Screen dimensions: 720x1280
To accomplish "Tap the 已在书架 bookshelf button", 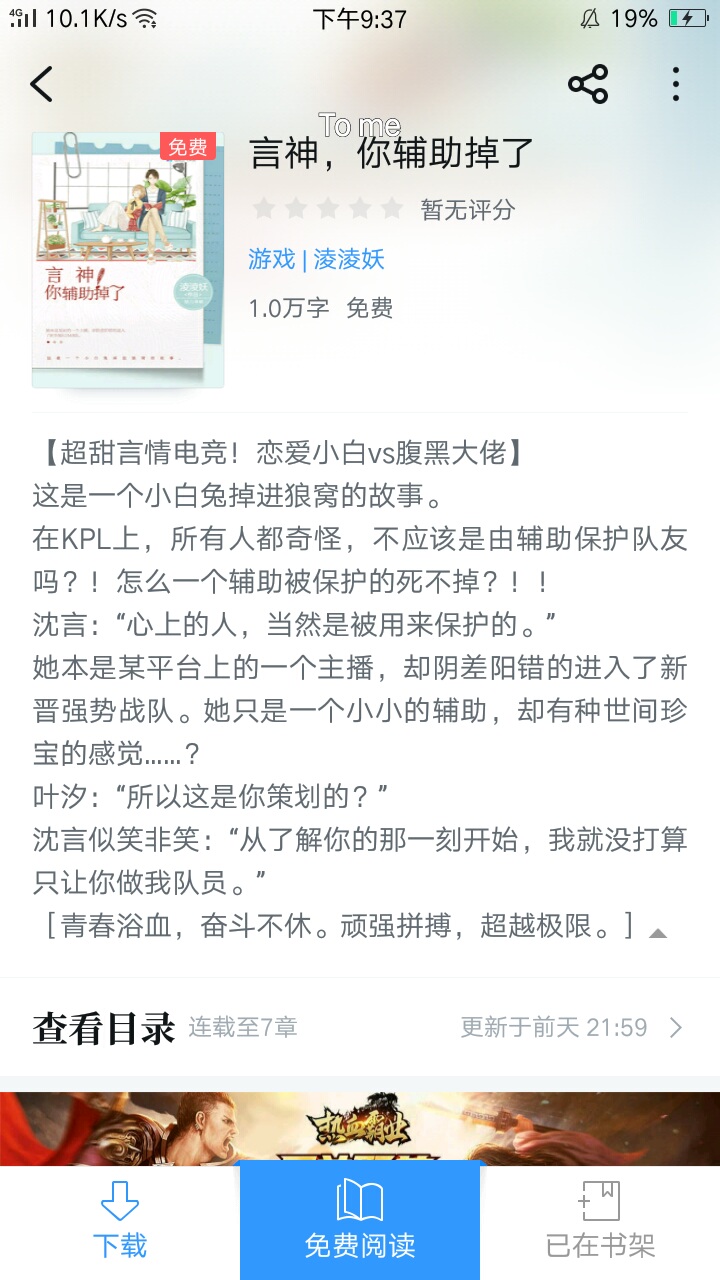I will 600,1220.
